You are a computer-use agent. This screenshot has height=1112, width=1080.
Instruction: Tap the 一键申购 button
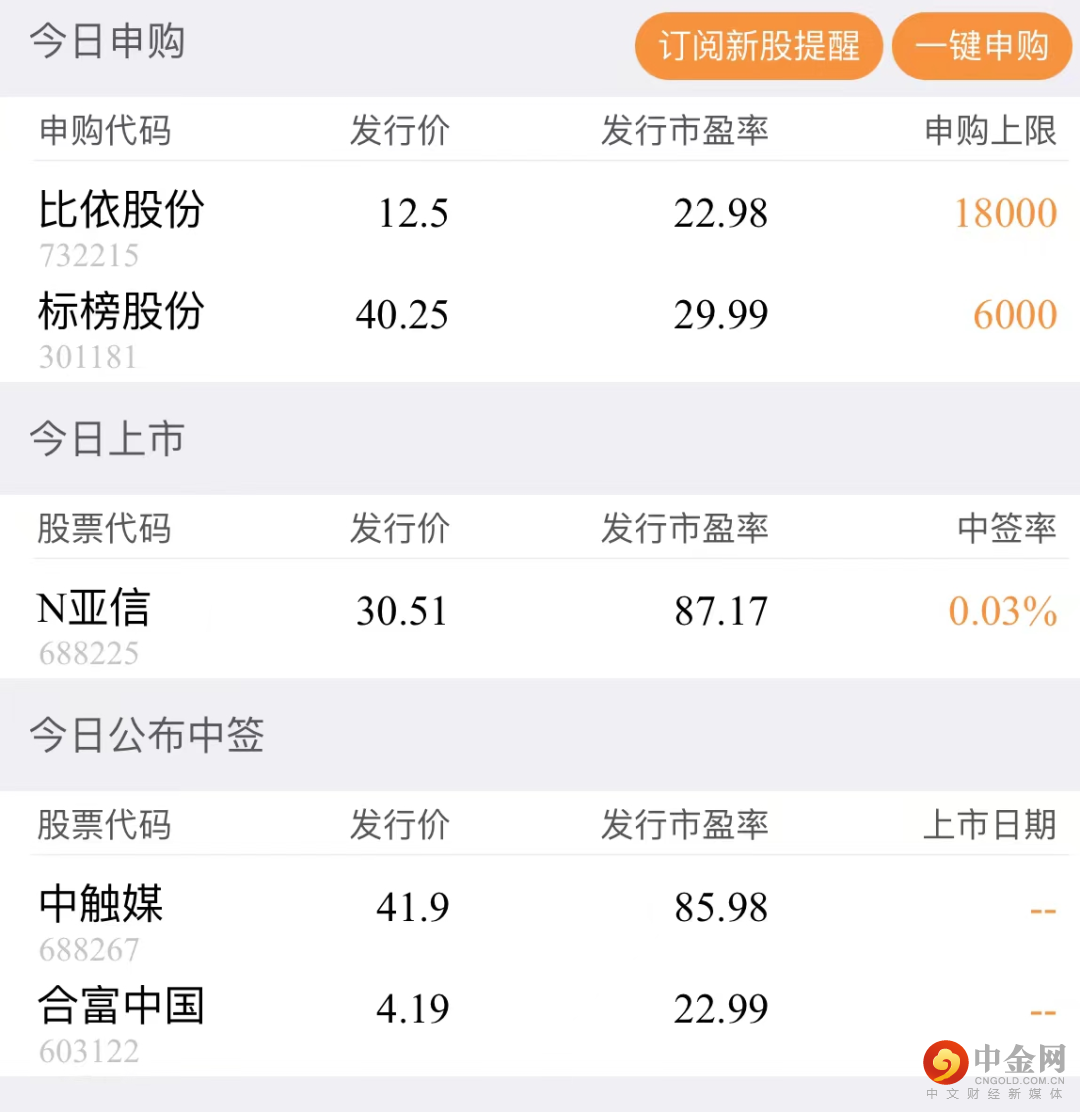point(981,46)
